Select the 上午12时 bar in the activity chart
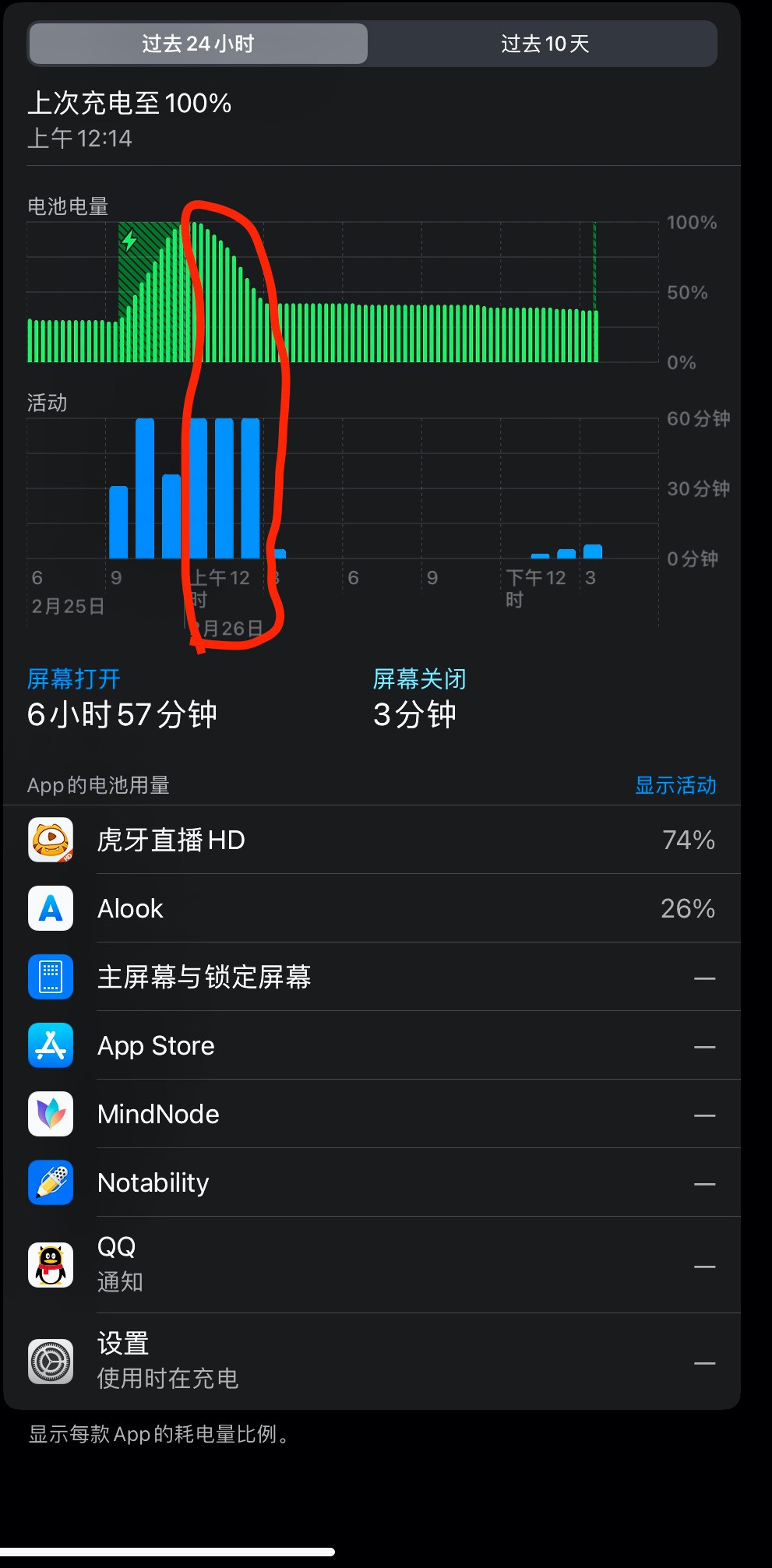The height and width of the screenshot is (1568, 772). pos(199,488)
